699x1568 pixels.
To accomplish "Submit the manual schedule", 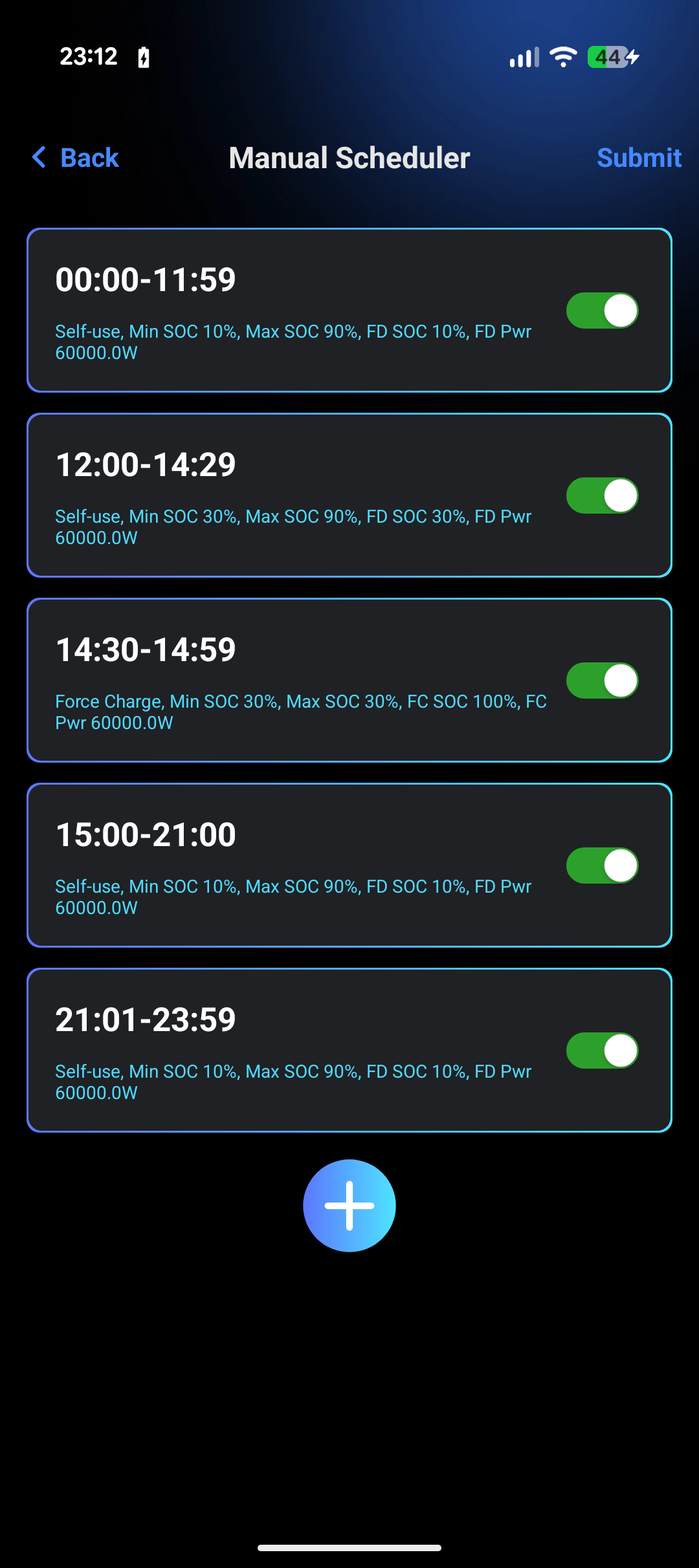I will click(x=638, y=157).
